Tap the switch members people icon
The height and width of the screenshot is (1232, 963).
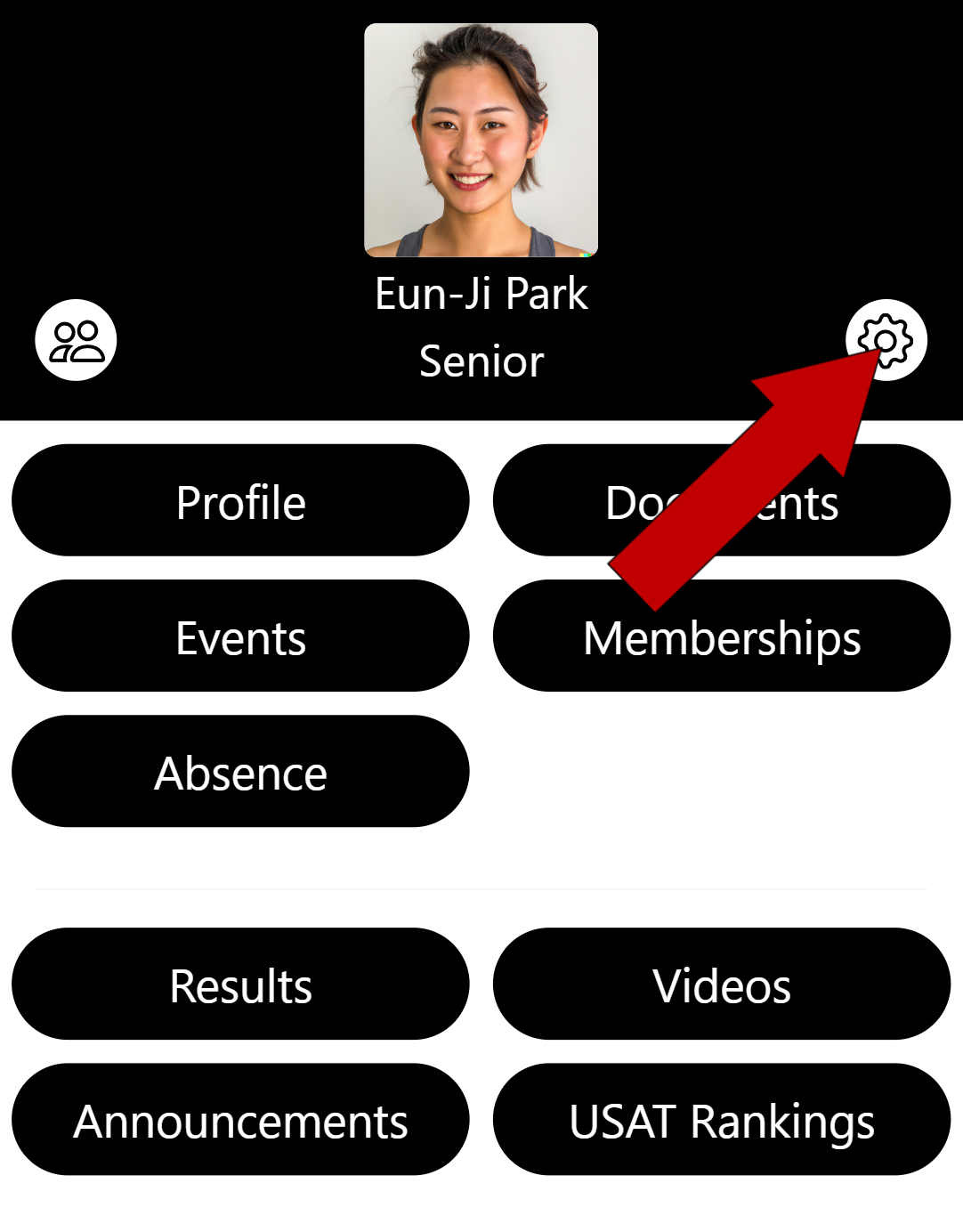pos(77,340)
